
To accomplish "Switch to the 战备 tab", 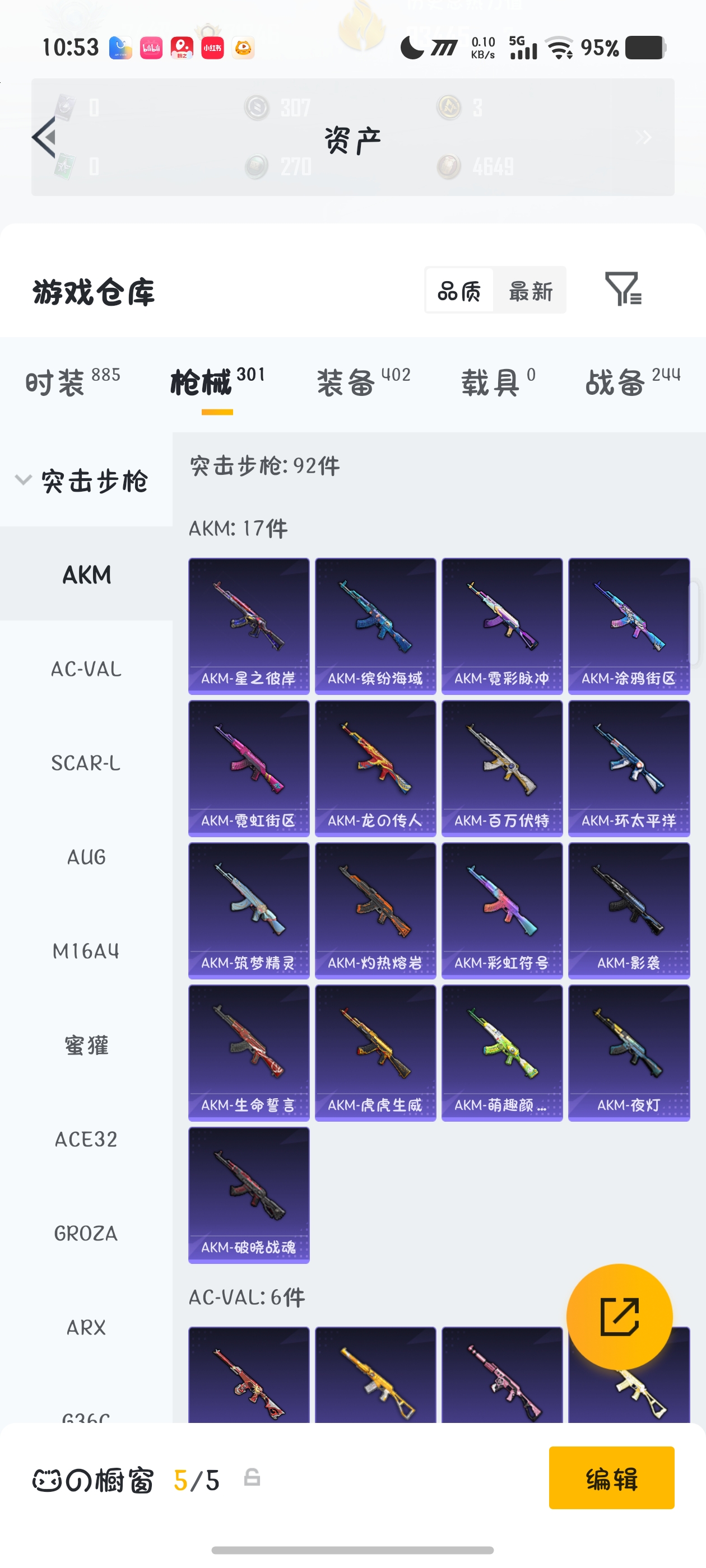I will [631, 382].
